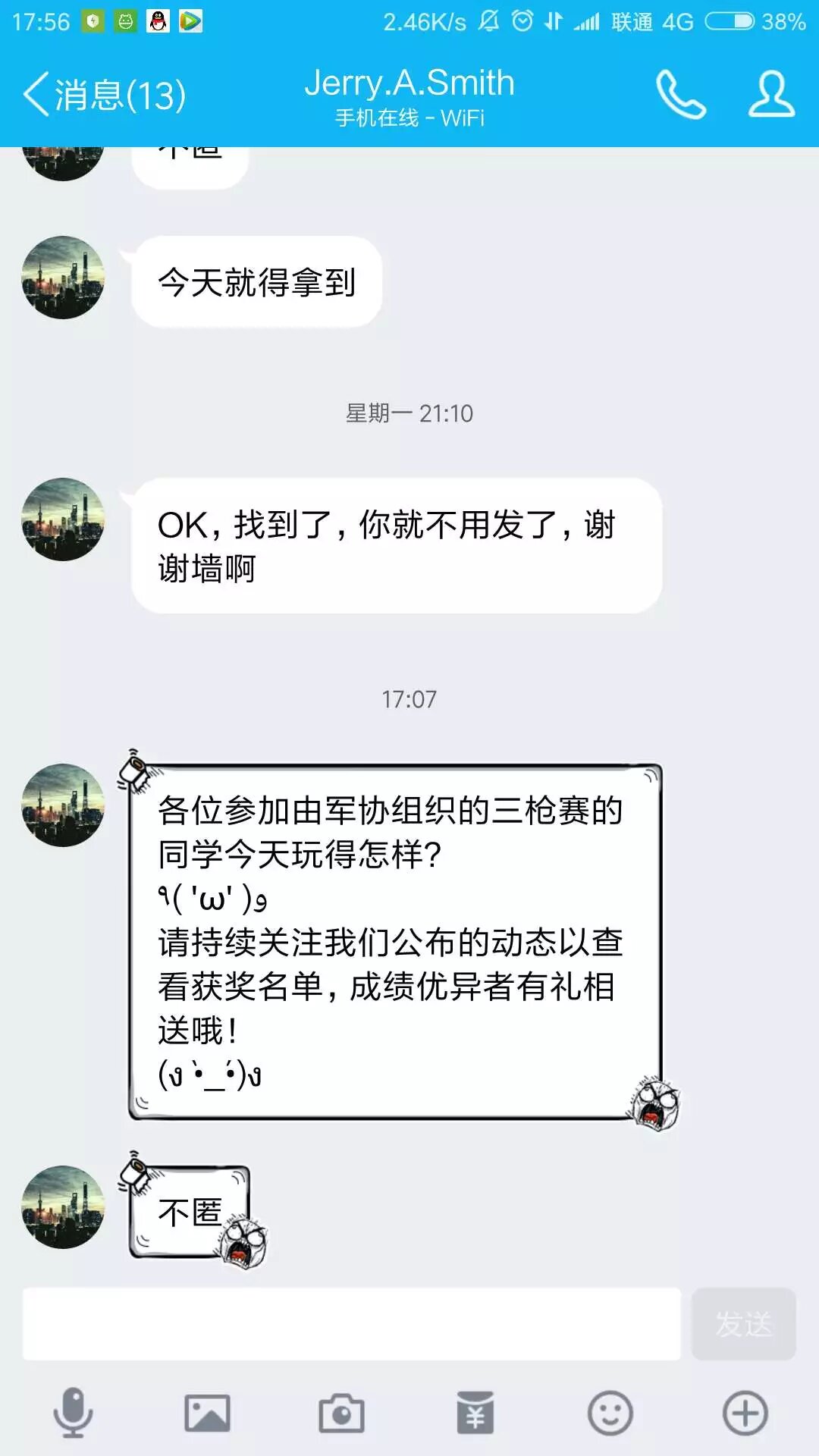Send a red packet with the ¥ icon
This screenshot has height=1456, width=819.
click(x=475, y=1413)
